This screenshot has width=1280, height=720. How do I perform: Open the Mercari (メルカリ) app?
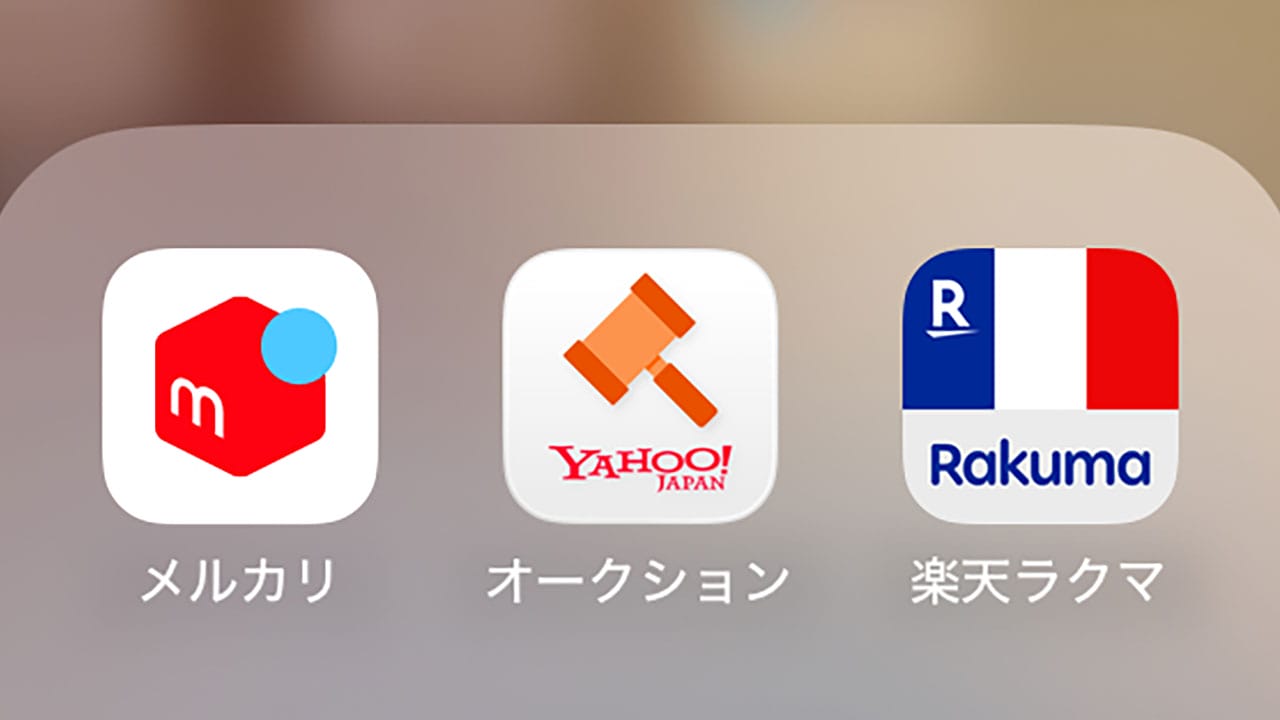pos(240,386)
